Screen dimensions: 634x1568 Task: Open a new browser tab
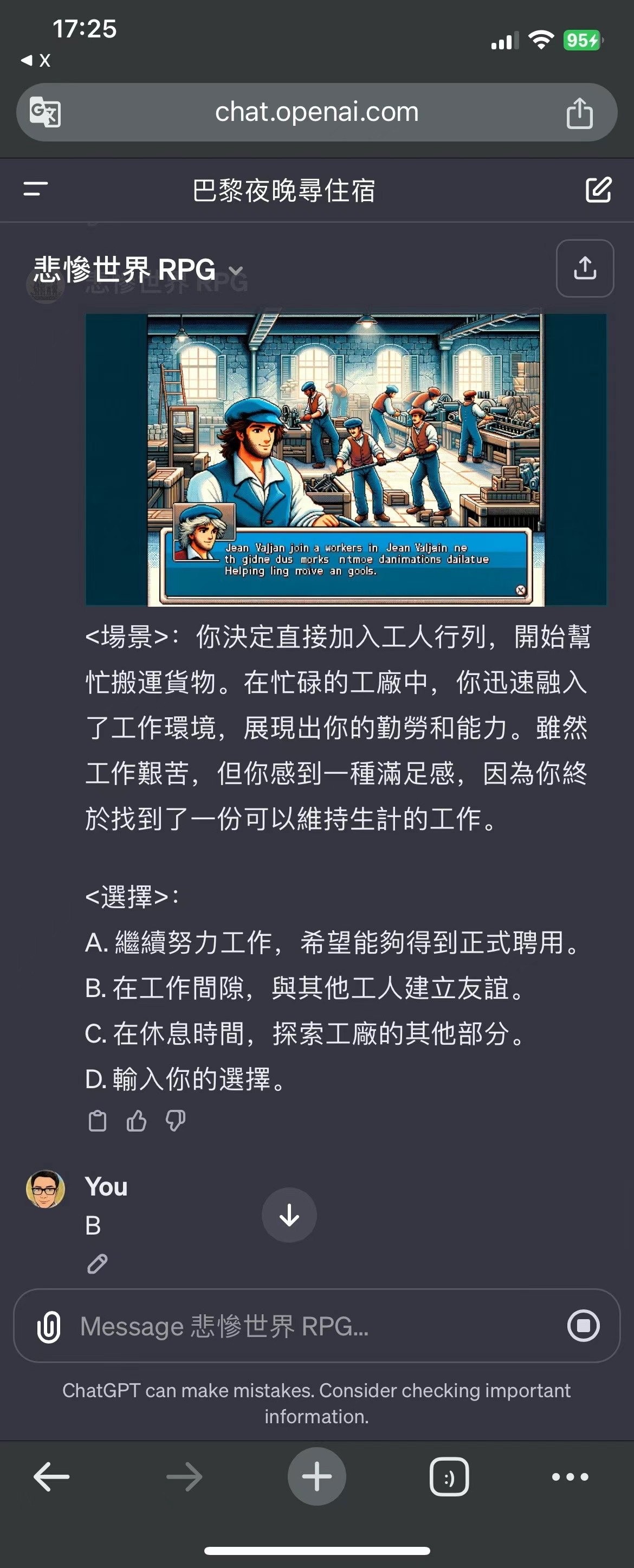(316, 1476)
